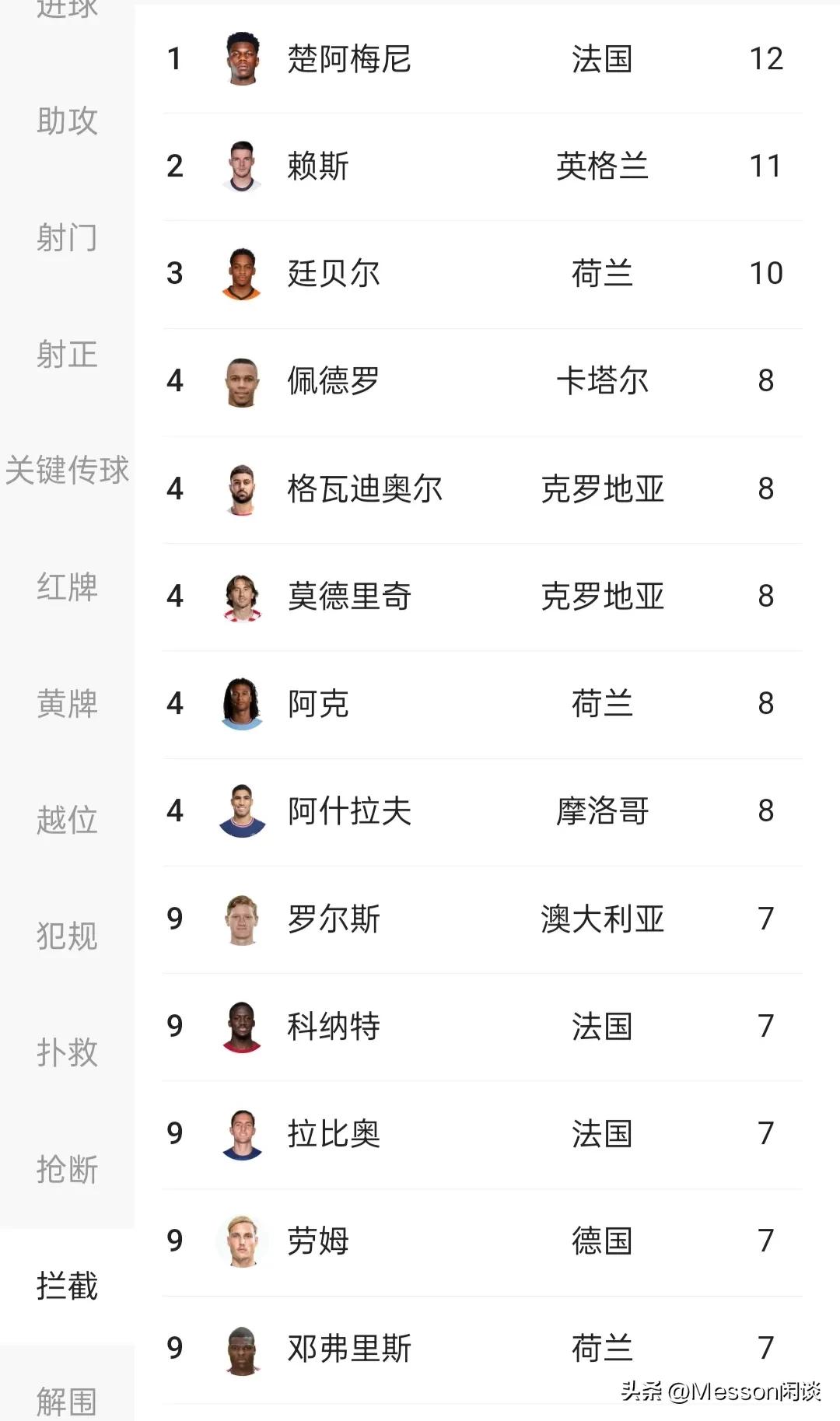Screen dimensions: 840x1421
Task: Open 格瓦迪奥尔's player row
Action: (482, 488)
